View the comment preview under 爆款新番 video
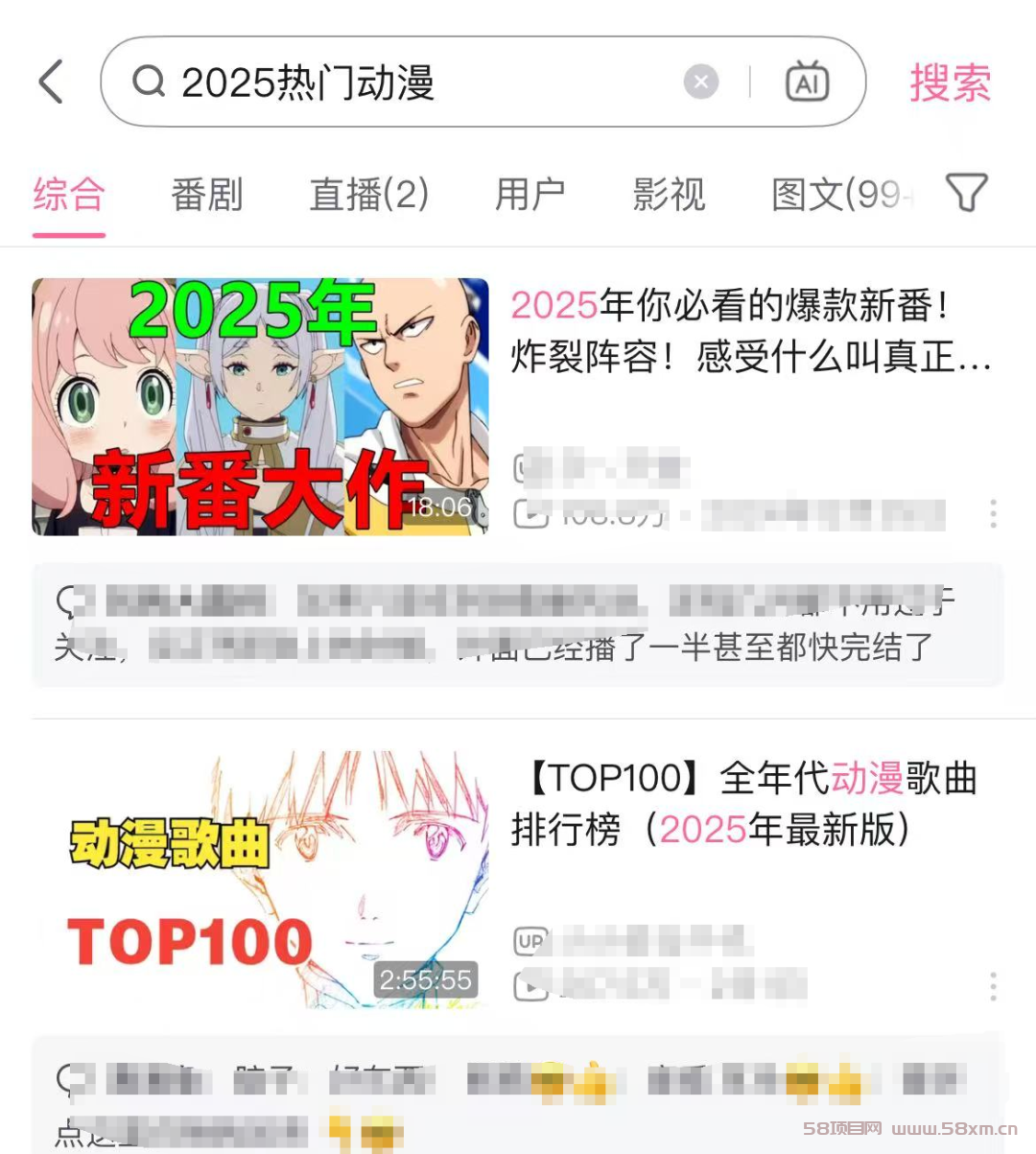1036x1154 pixels. point(518,625)
